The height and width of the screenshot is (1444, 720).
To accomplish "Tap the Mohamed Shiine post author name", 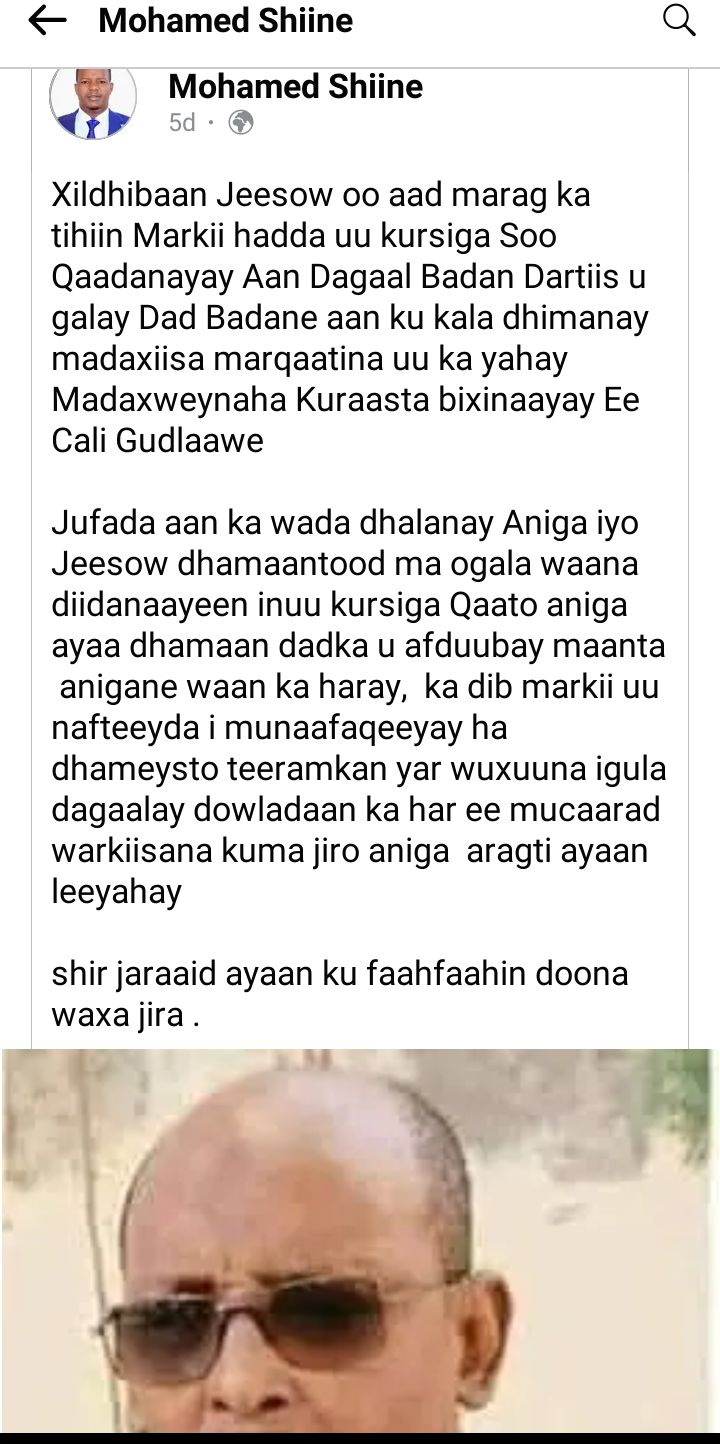I will point(295,87).
